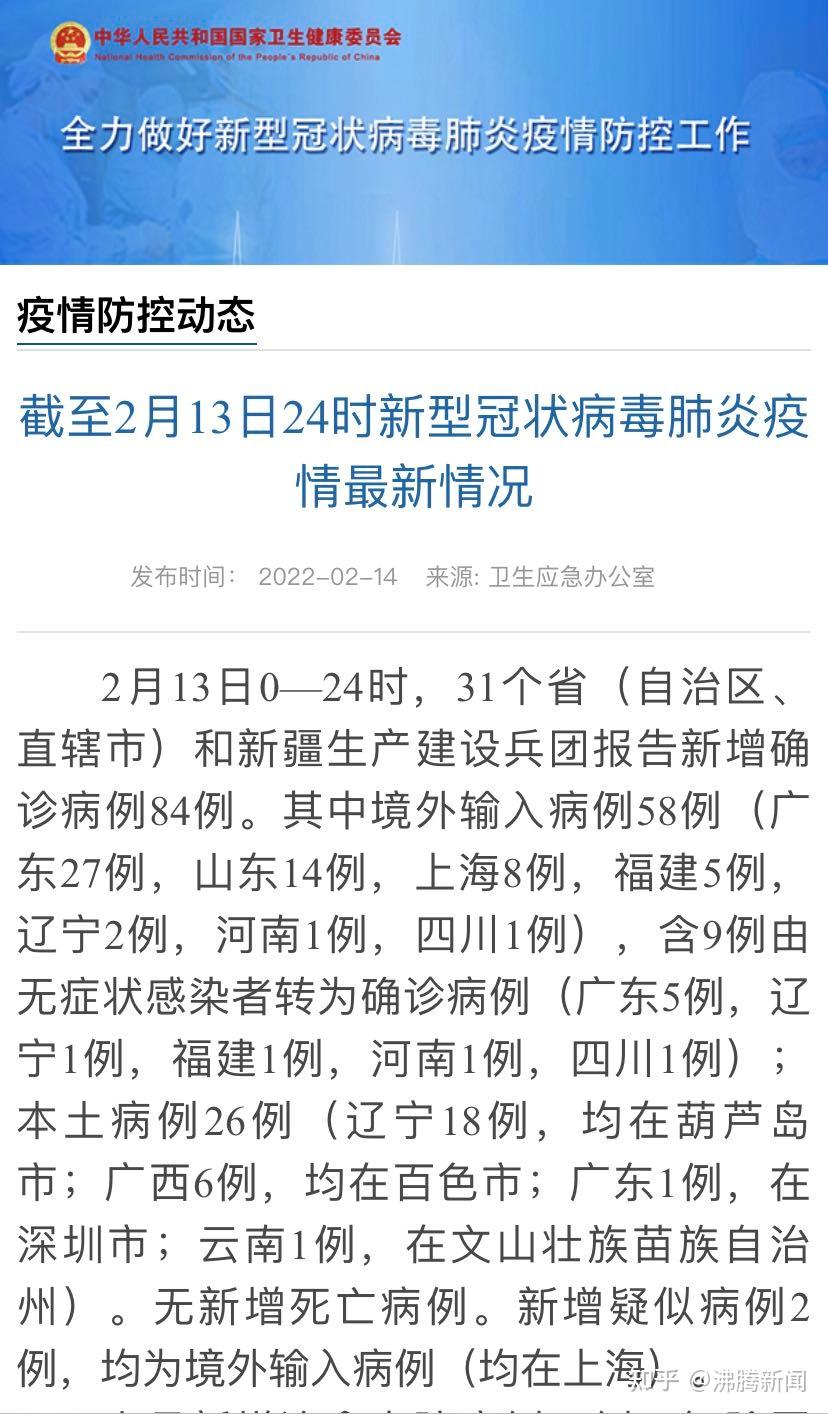The width and height of the screenshot is (828, 1414).
Task: Tap the National Health Commission header banner
Action: (x=414, y=132)
